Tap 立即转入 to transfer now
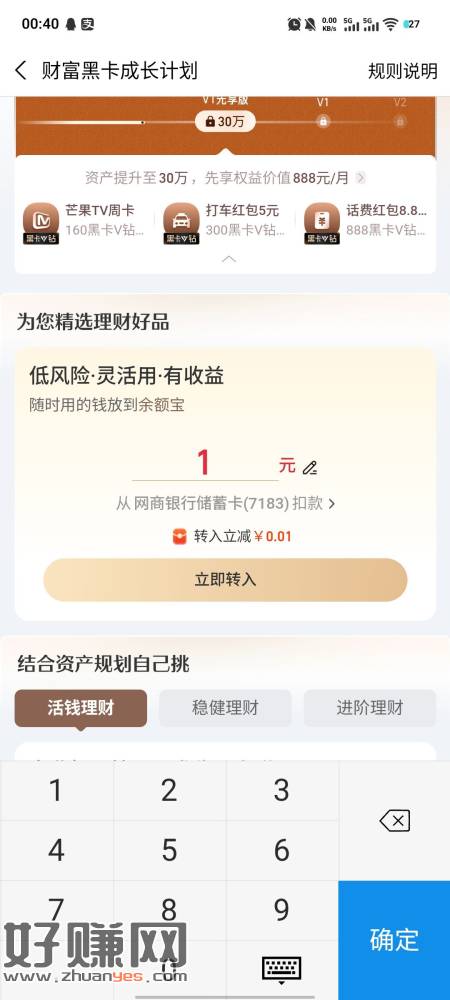Image resolution: width=450 pixels, height=1000 pixels. pos(225,579)
